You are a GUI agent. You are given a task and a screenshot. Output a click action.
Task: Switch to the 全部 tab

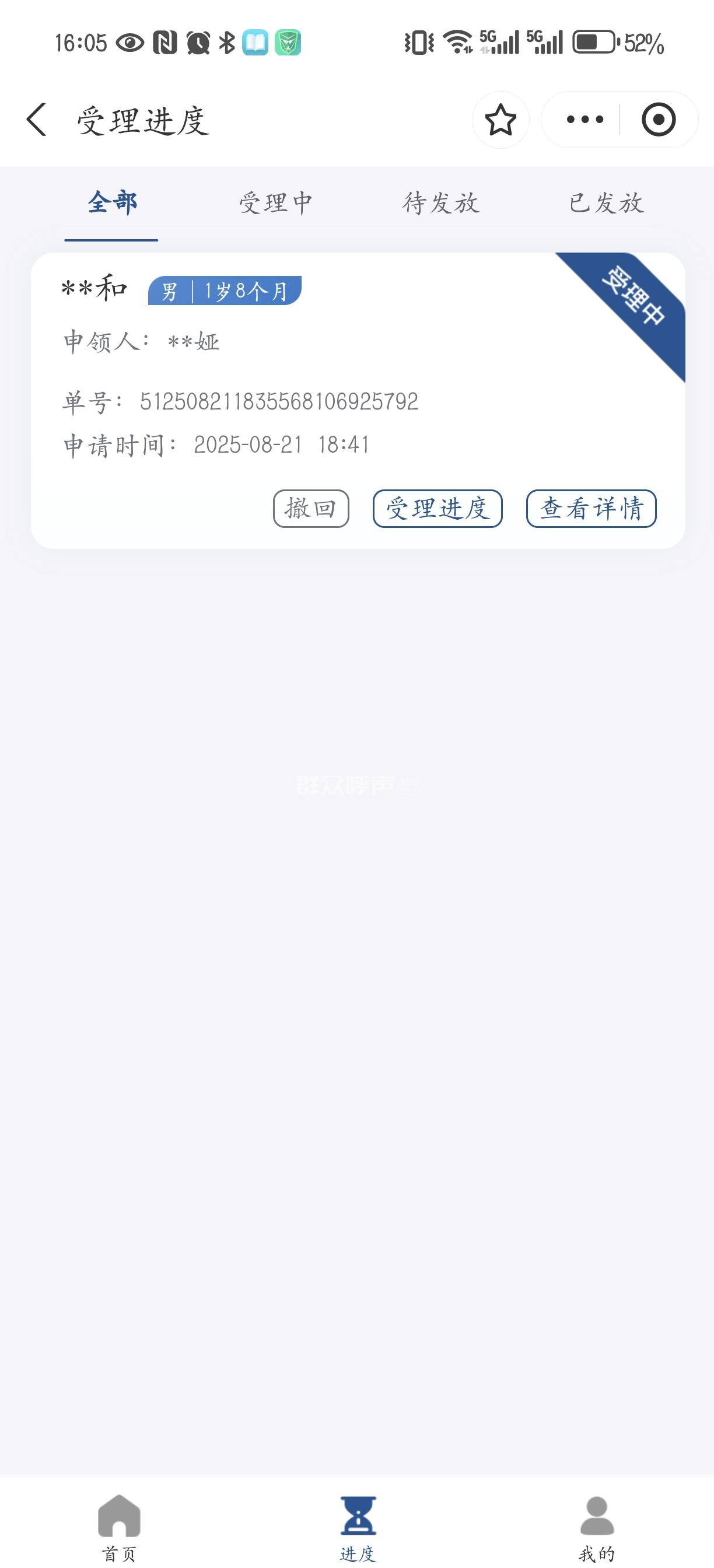click(x=112, y=204)
